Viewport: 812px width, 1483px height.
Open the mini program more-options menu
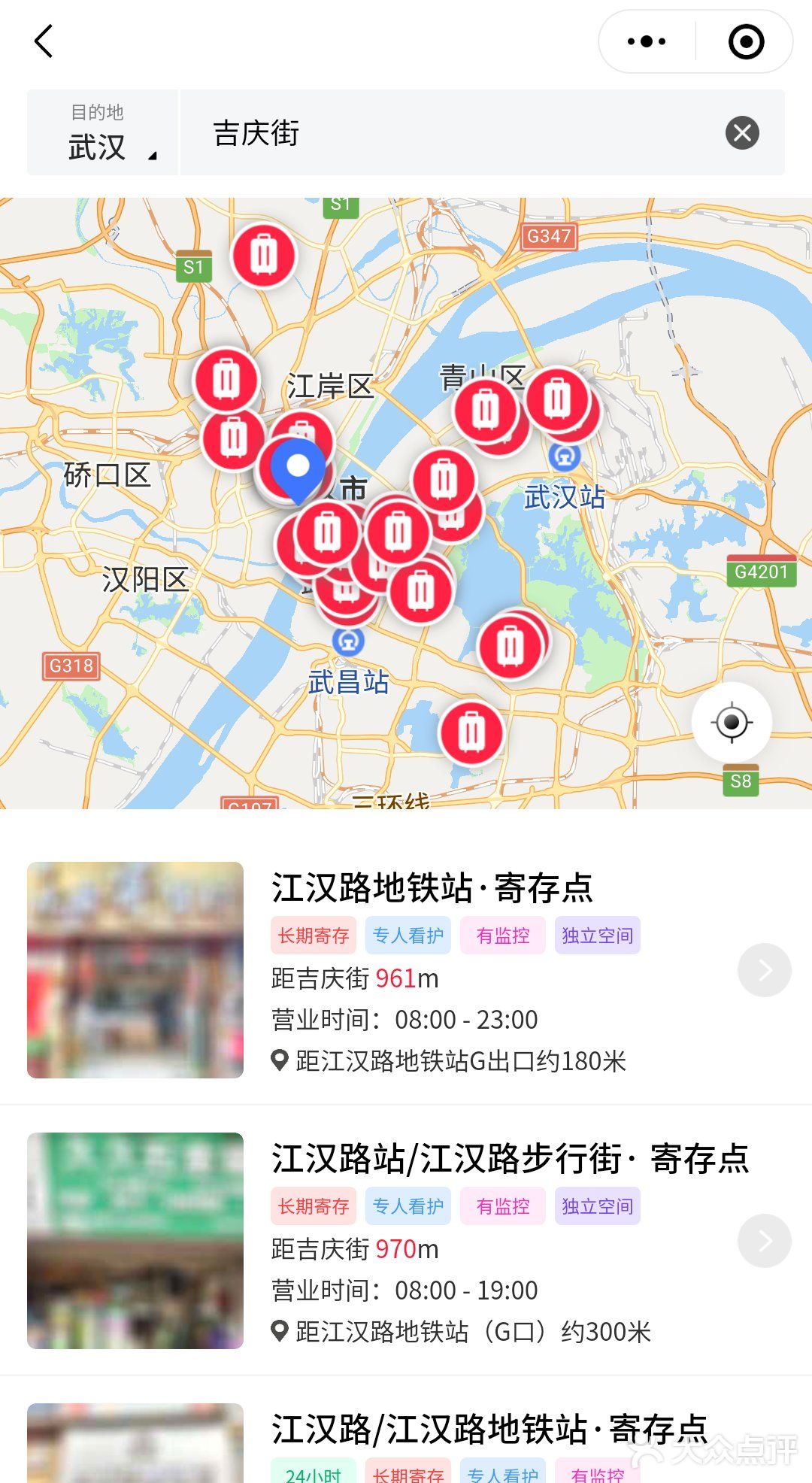(x=647, y=41)
